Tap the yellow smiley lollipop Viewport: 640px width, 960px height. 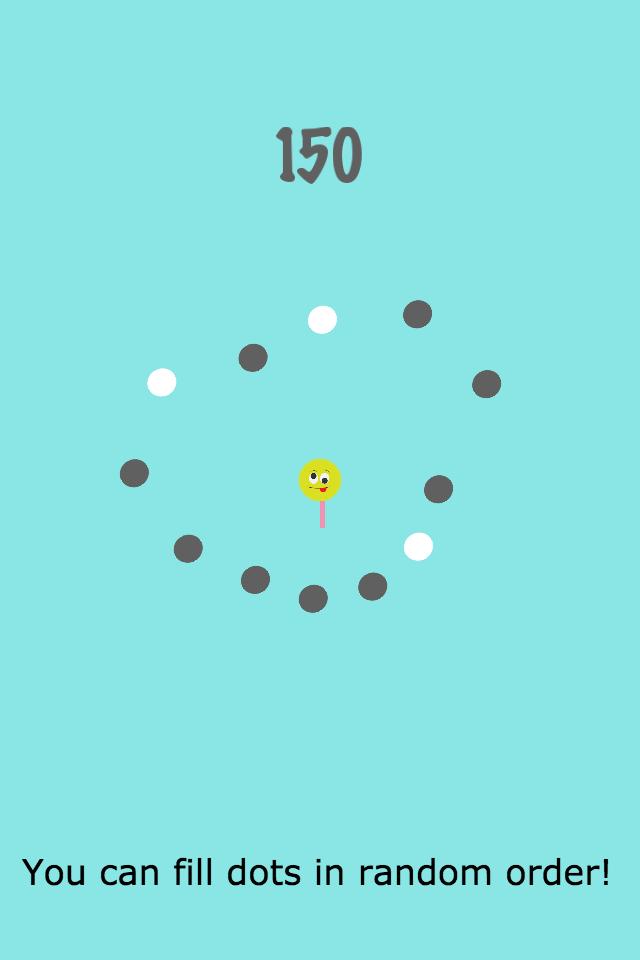coord(320,481)
